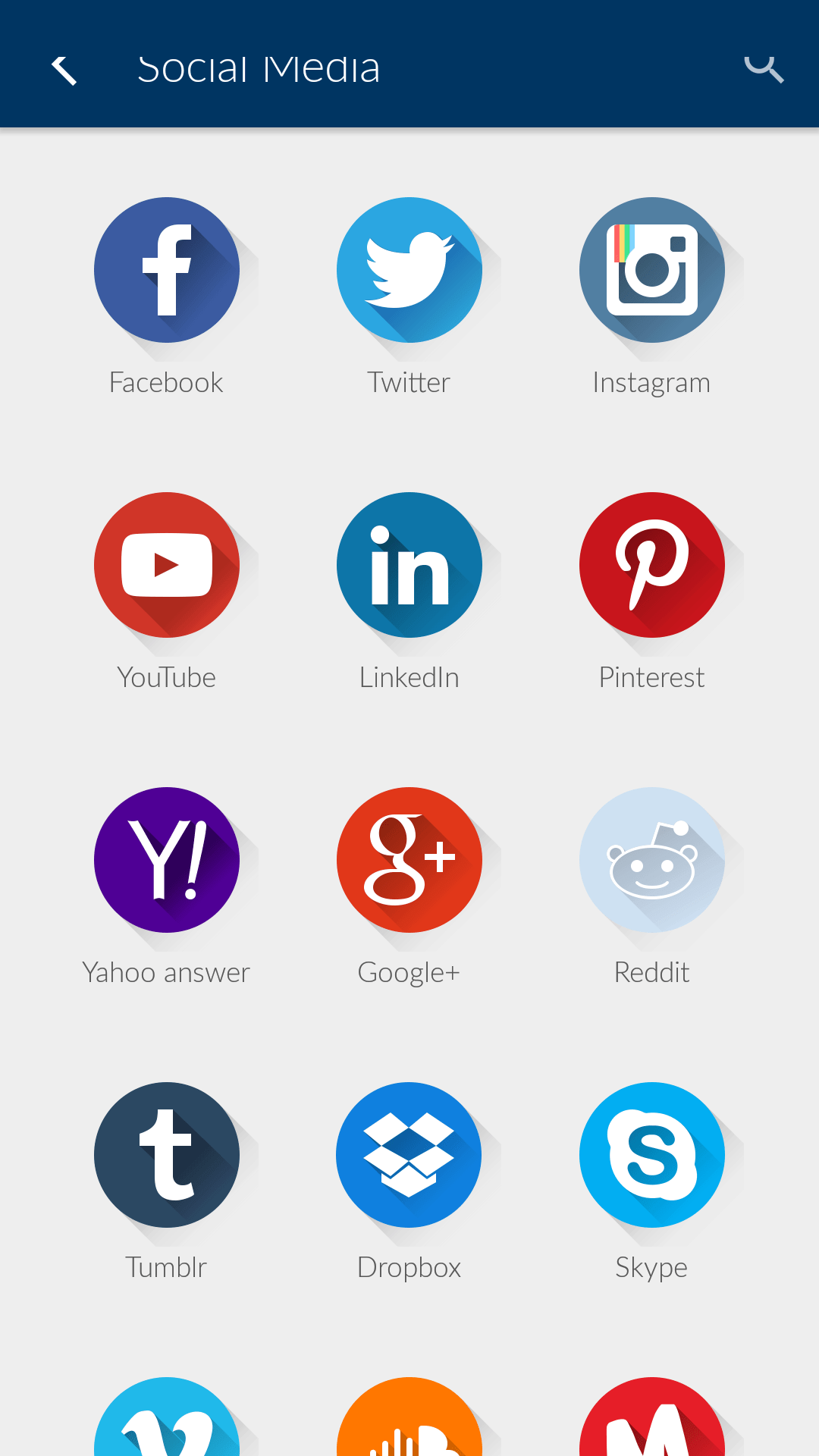Open the YouTube item
Image resolution: width=819 pixels, height=1456 pixels.
point(167,565)
